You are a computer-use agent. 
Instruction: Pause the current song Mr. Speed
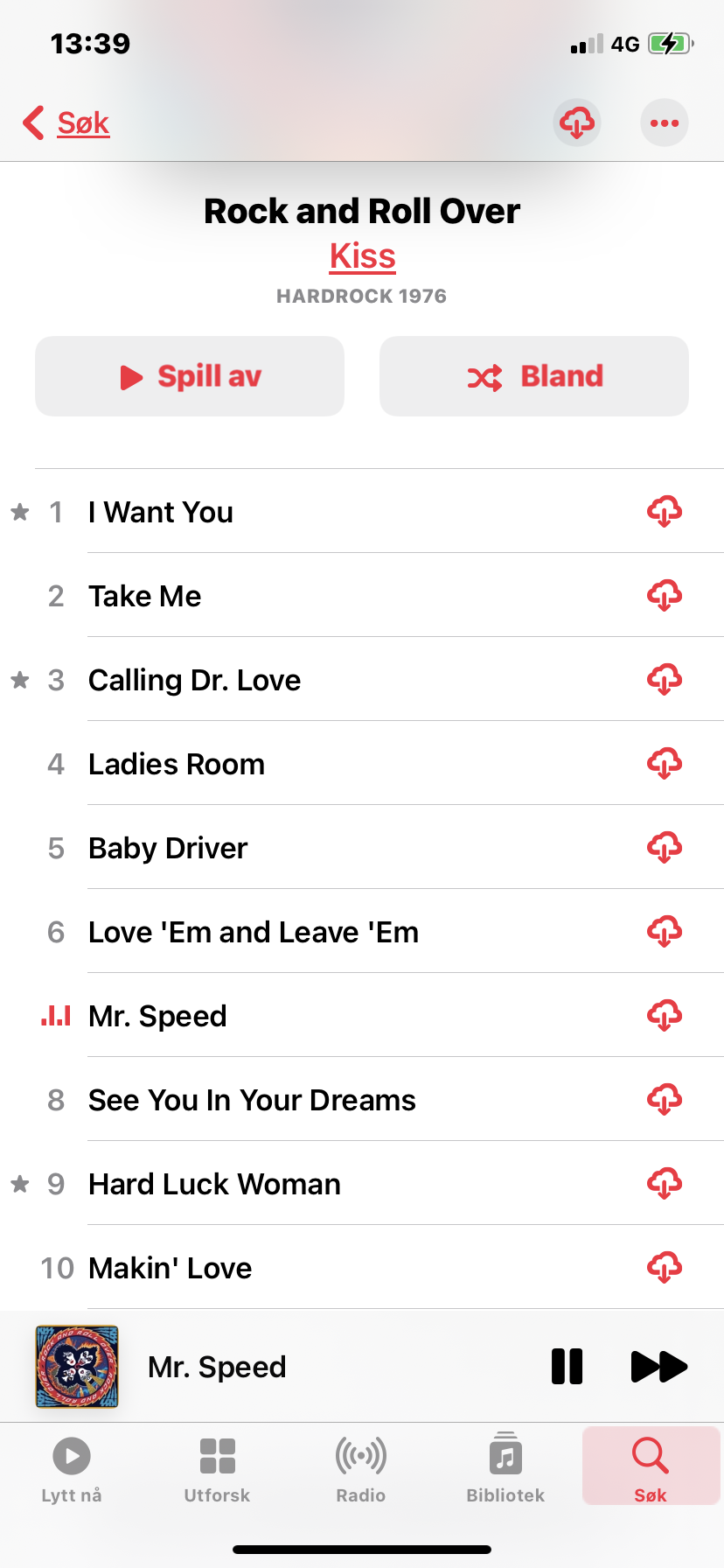[x=567, y=1366]
